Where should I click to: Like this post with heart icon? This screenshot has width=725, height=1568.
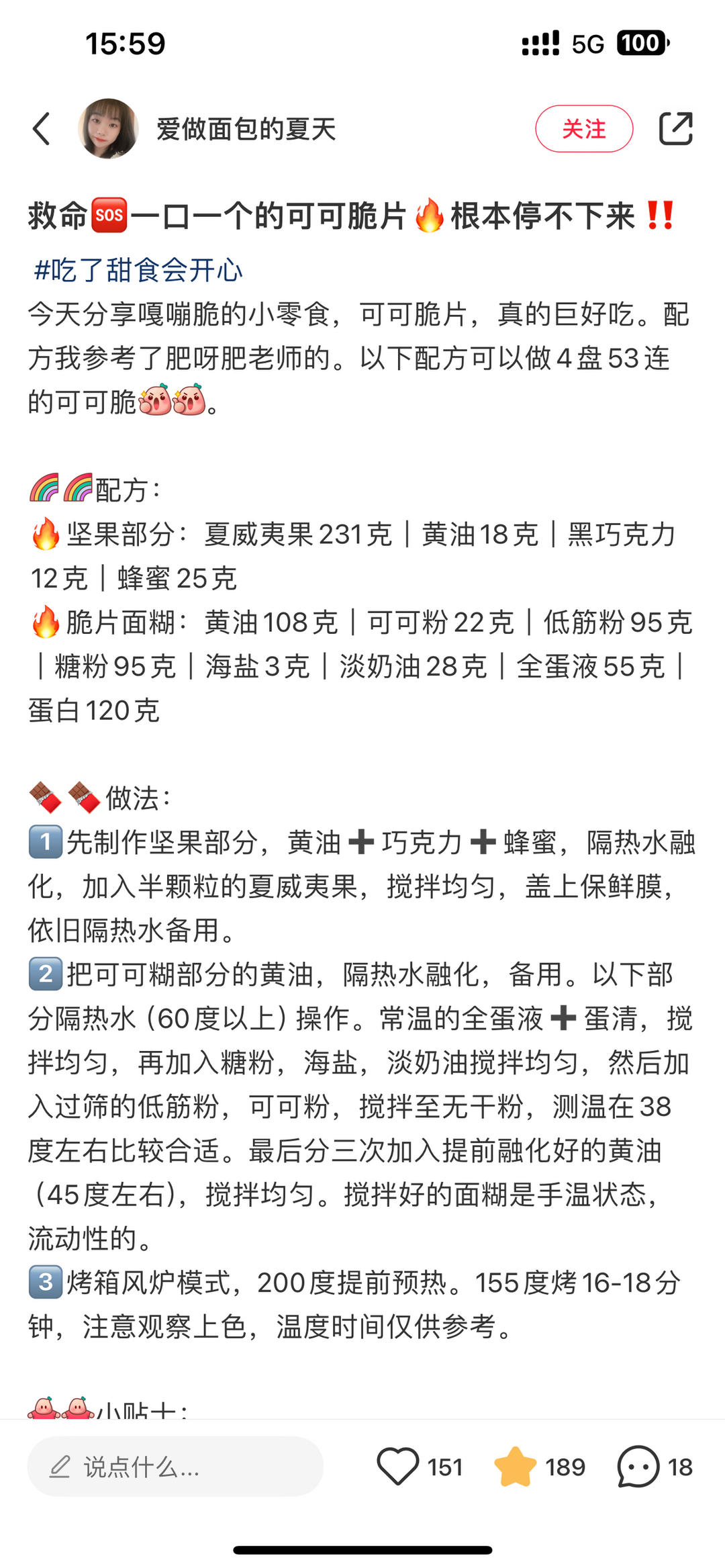click(x=398, y=1467)
